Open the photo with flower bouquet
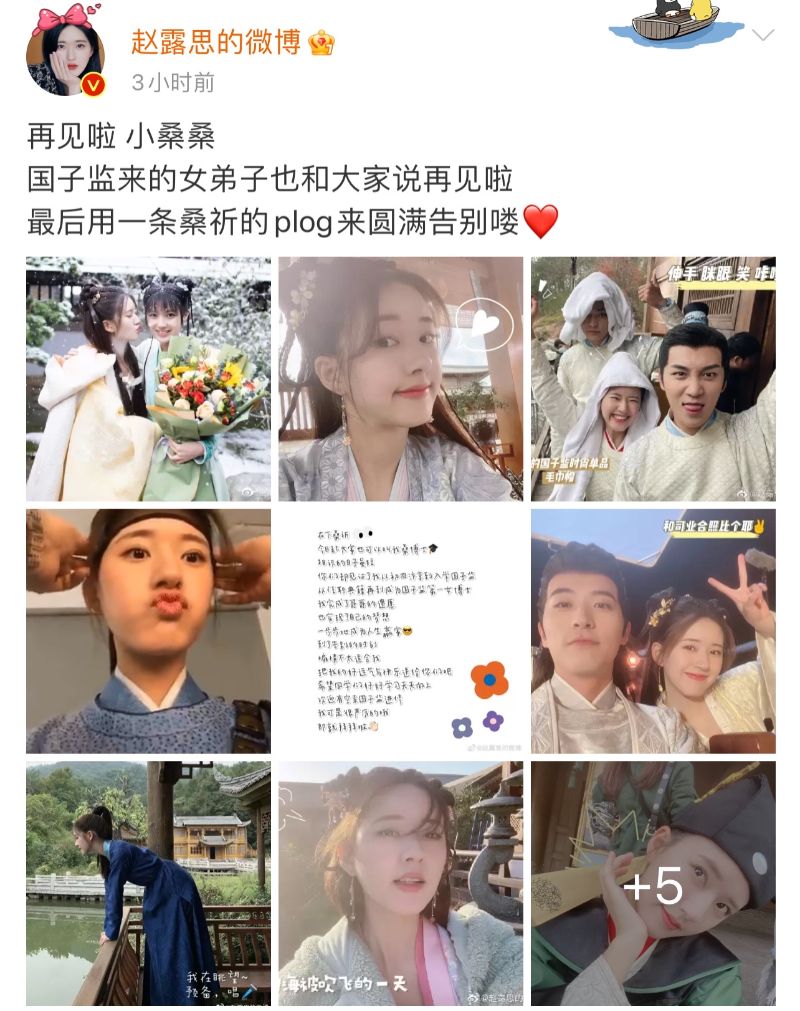The height and width of the screenshot is (1011, 800). (x=148, y=379)
